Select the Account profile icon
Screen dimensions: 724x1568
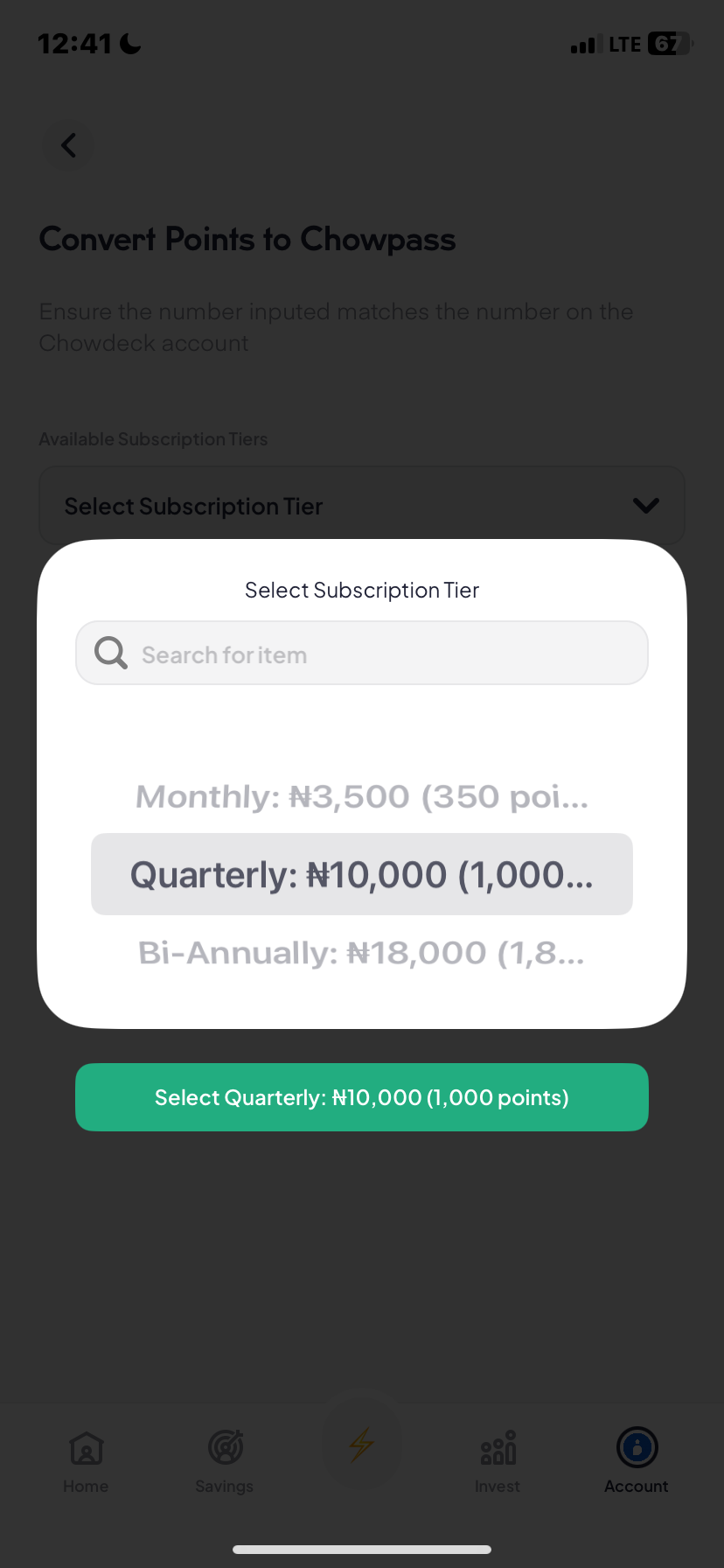(x=637, y=1448)
